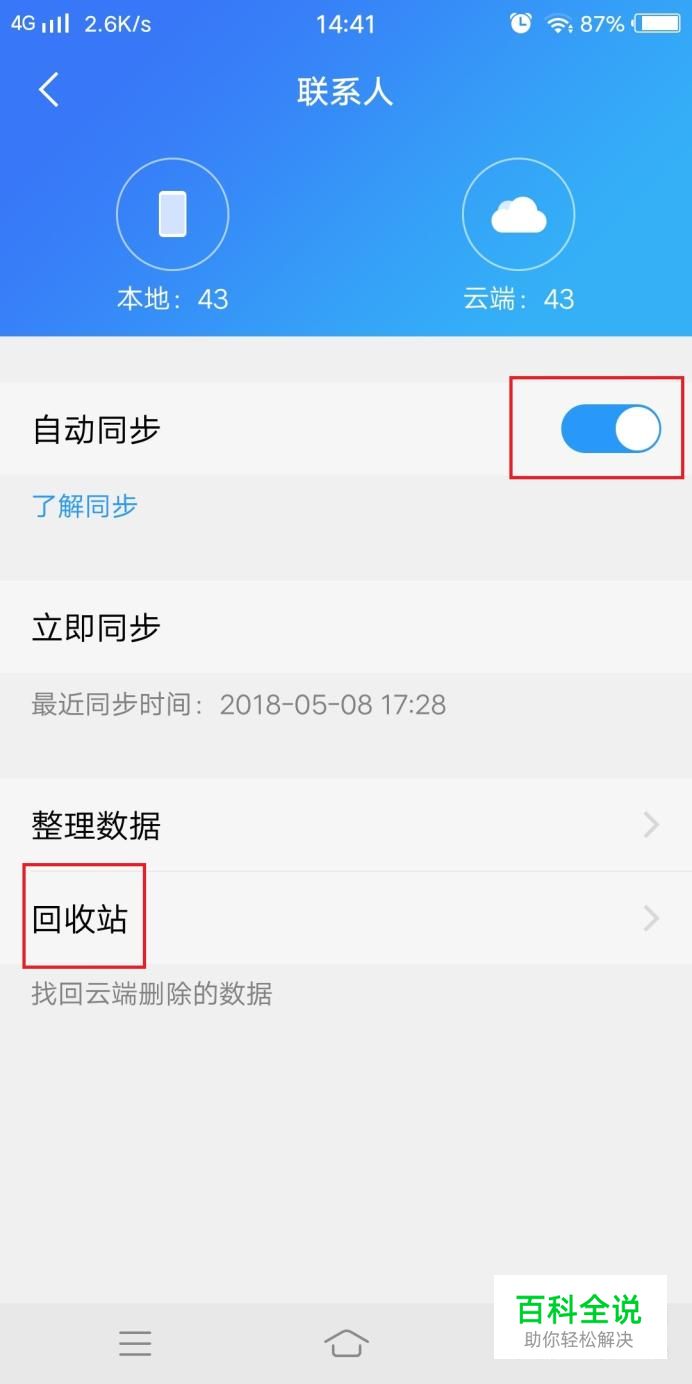Tap the system home button
This screenshot has height=1384, width=692.
click(x=346, y=1343)
